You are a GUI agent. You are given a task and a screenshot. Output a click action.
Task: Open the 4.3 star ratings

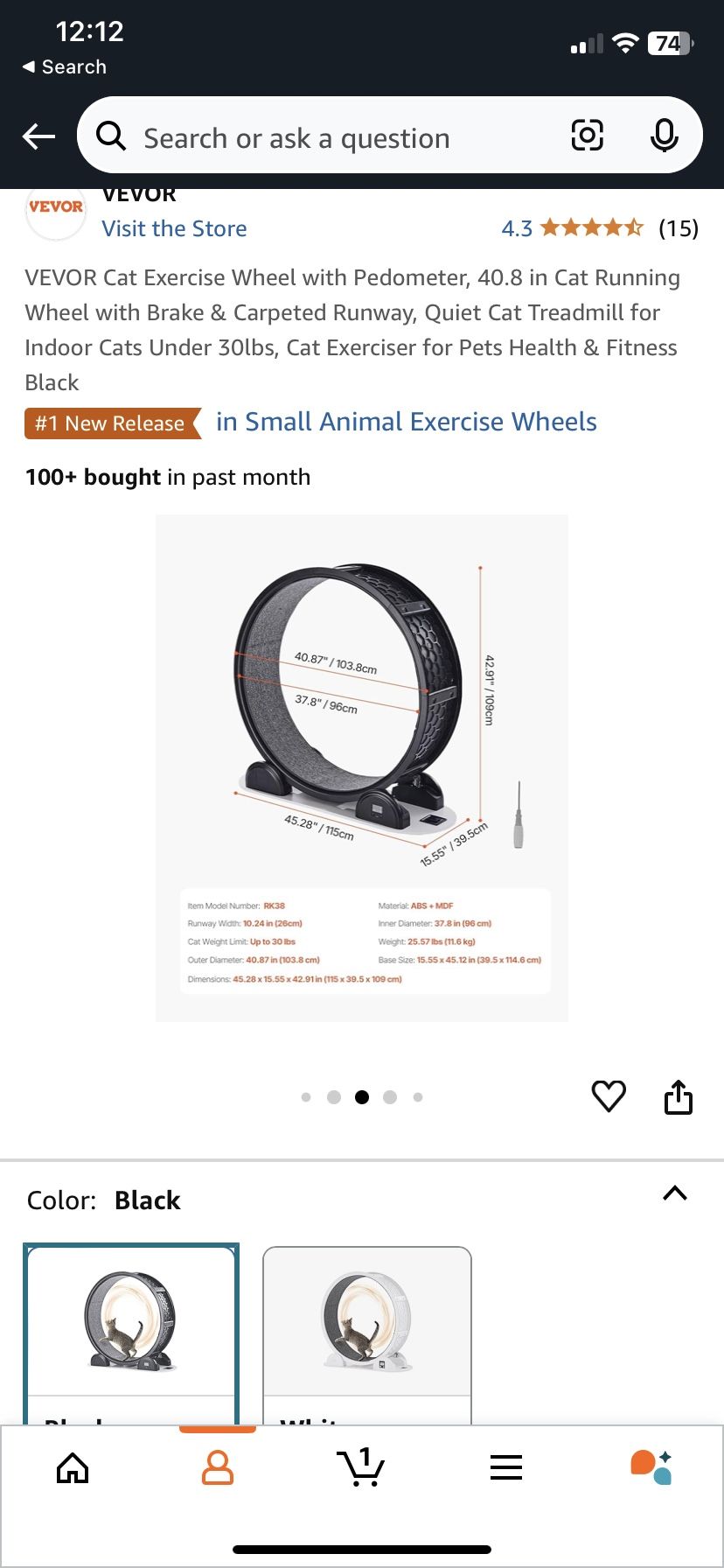[x=599, y=228]
